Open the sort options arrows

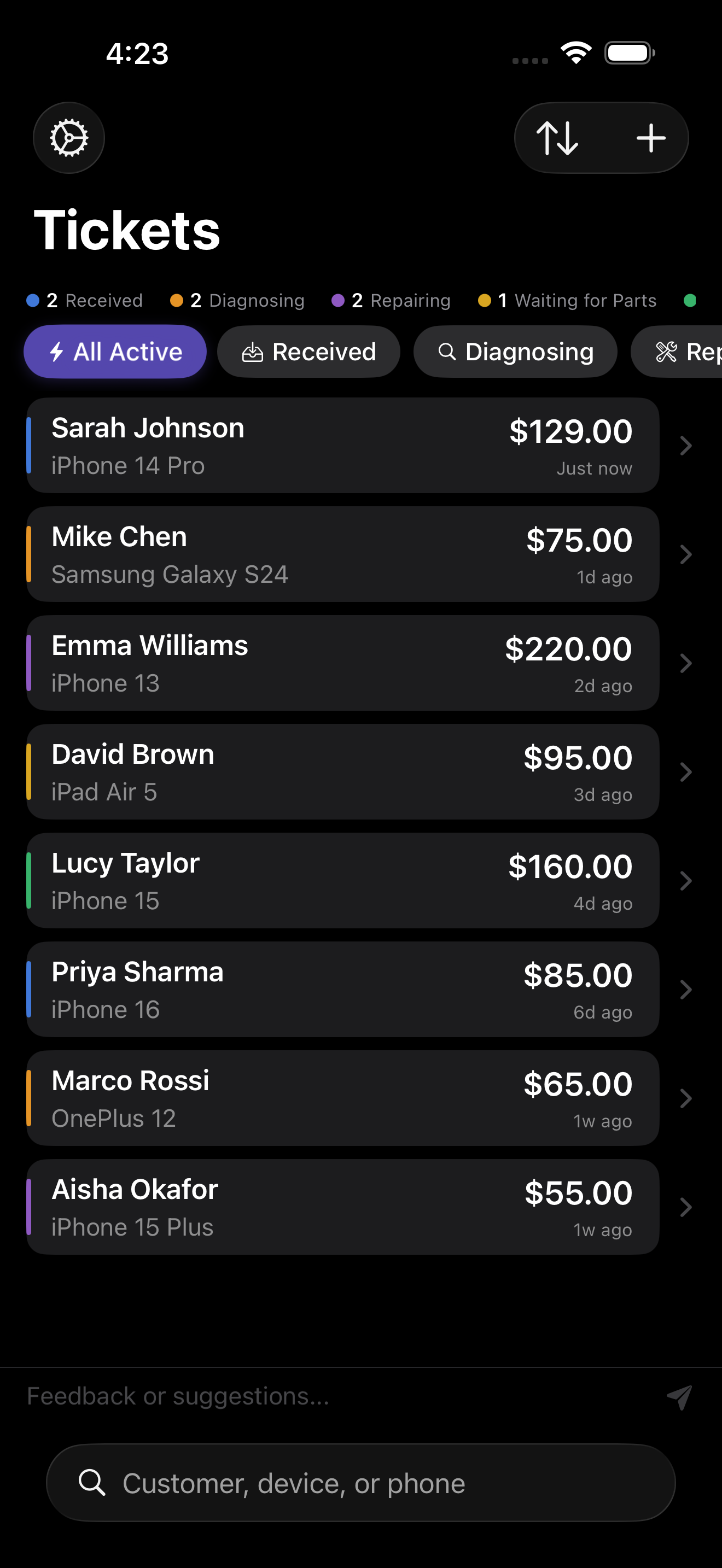[557, 138]
